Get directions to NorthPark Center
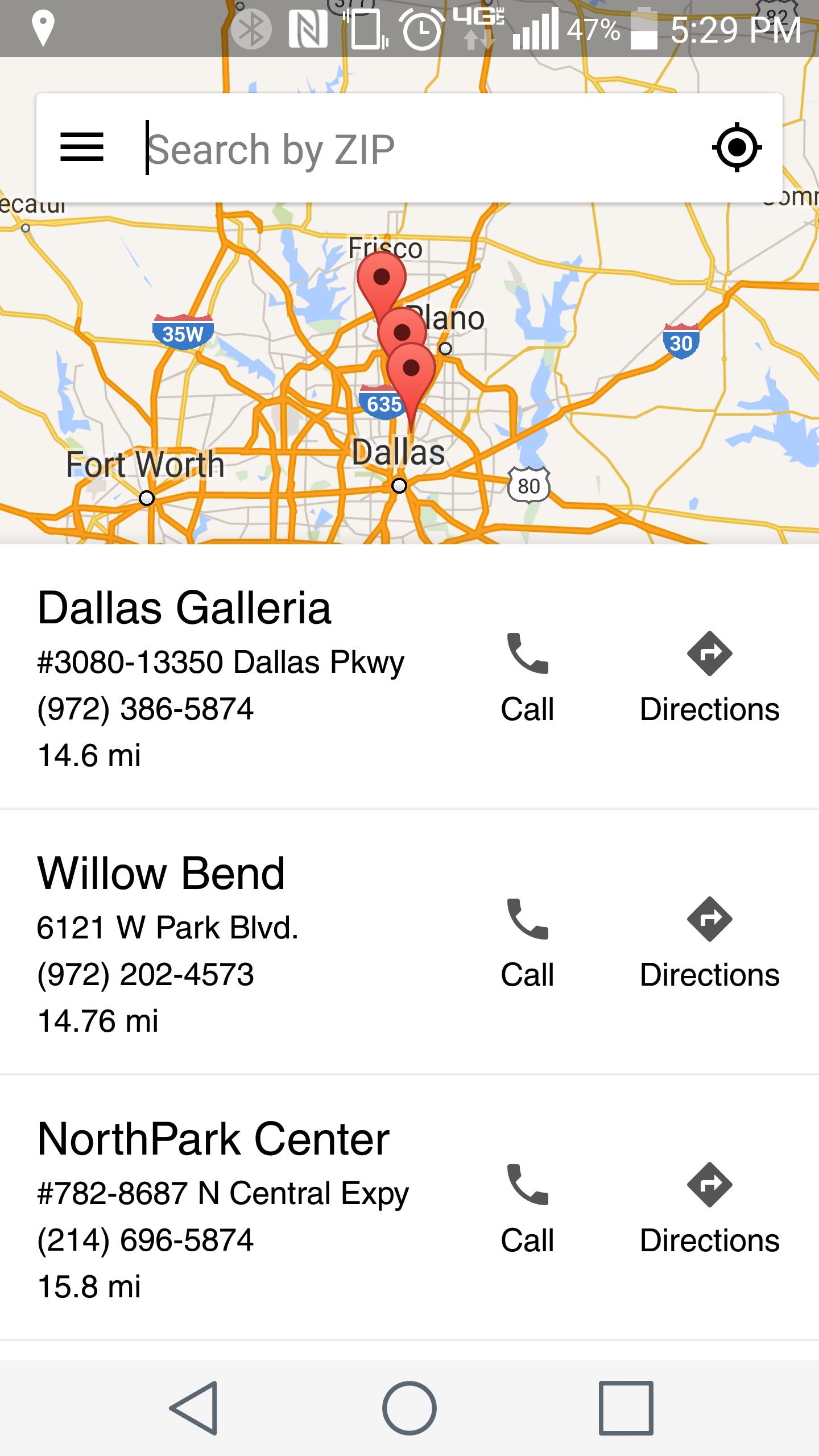This screenshot has width=819, height=1456. tap(709, 1208)
